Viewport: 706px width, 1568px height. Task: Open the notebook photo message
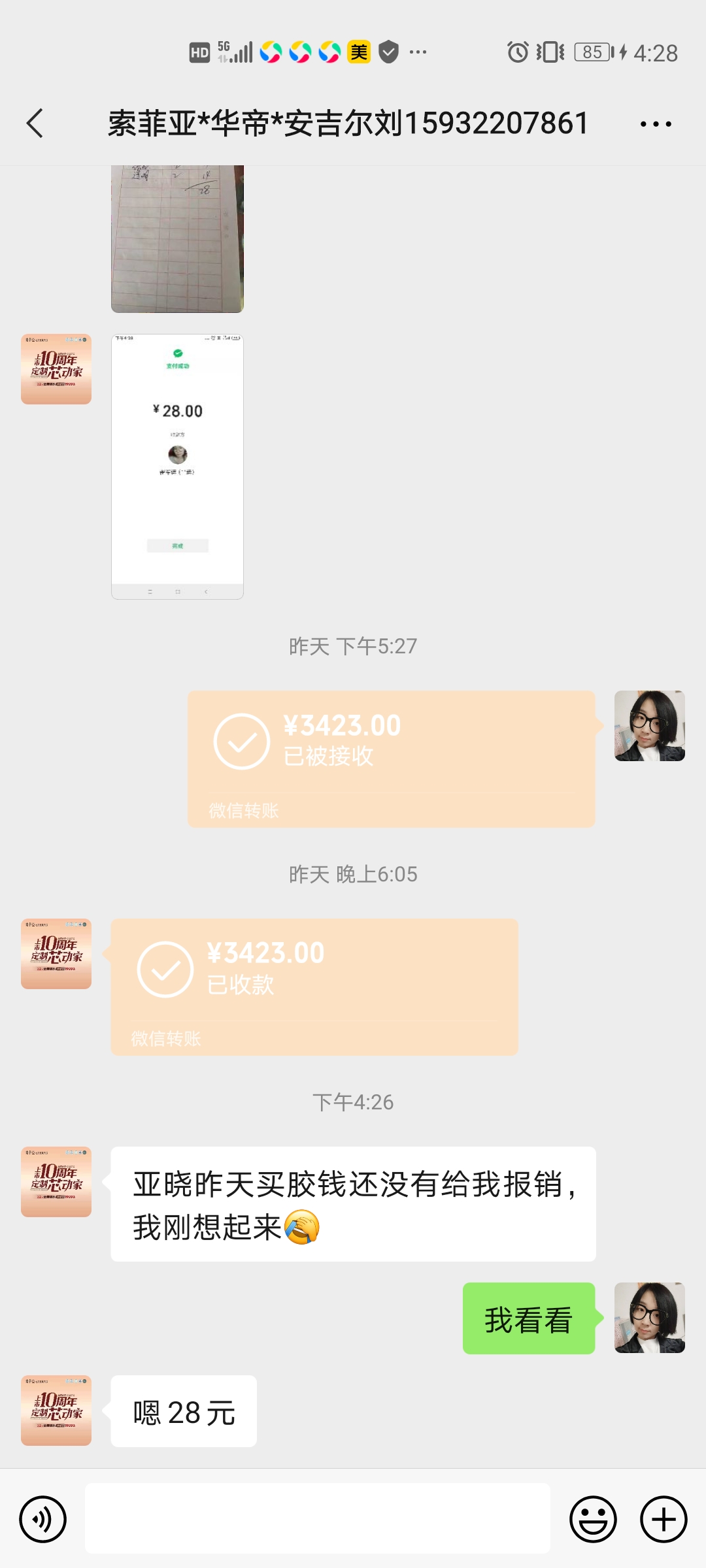pos(177,239)
